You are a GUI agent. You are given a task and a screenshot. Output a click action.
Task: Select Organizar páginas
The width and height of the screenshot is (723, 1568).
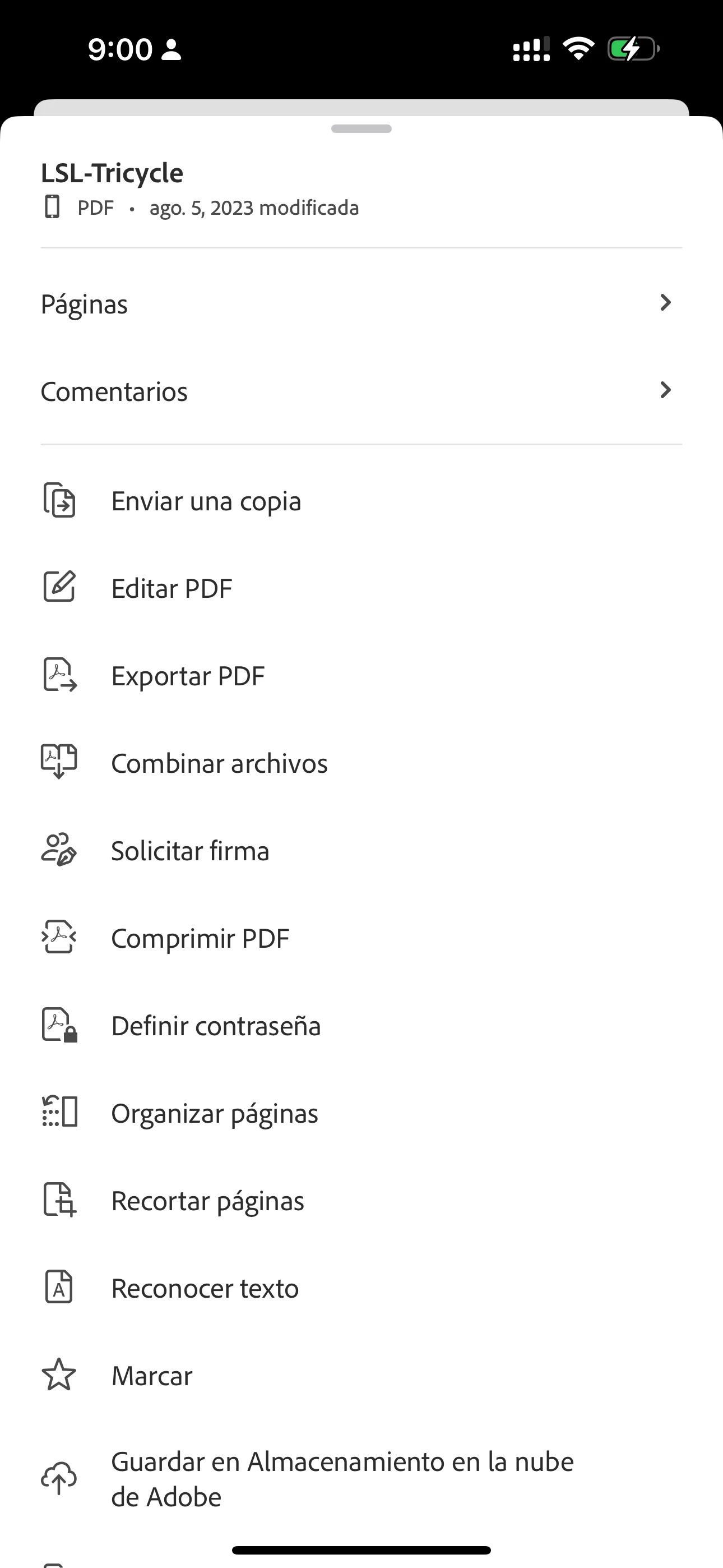click(x=214, y=1113)
